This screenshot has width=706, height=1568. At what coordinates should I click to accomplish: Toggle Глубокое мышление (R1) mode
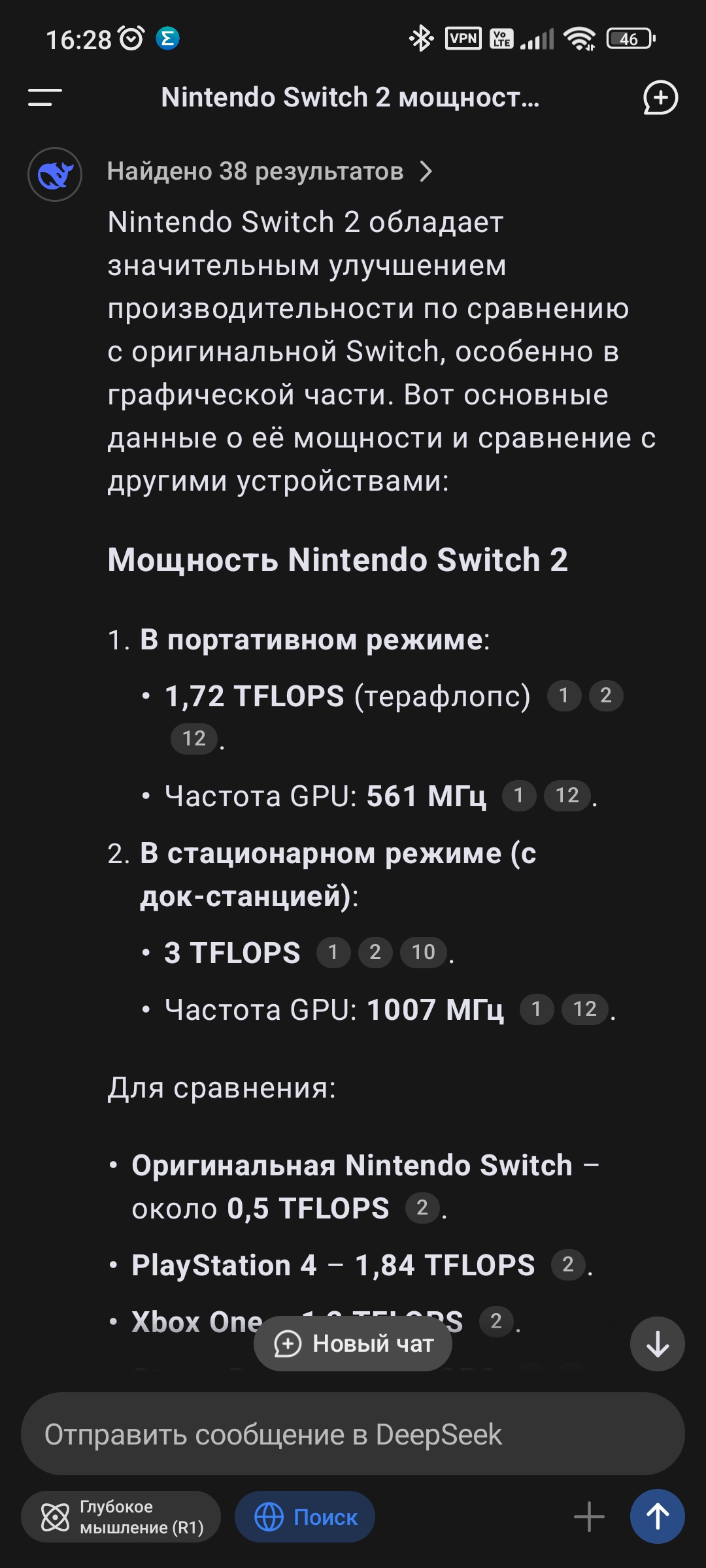[121, 1517]
